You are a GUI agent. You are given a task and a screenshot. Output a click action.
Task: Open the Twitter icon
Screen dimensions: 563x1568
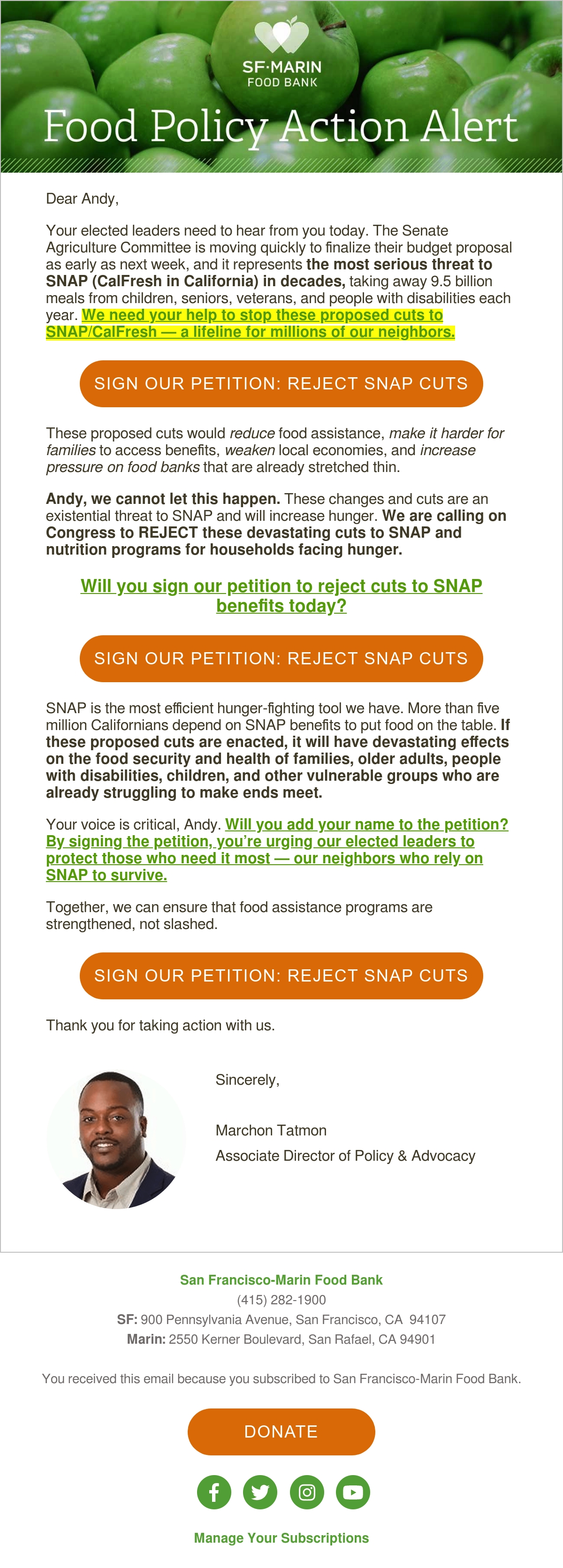point(260,1492)
